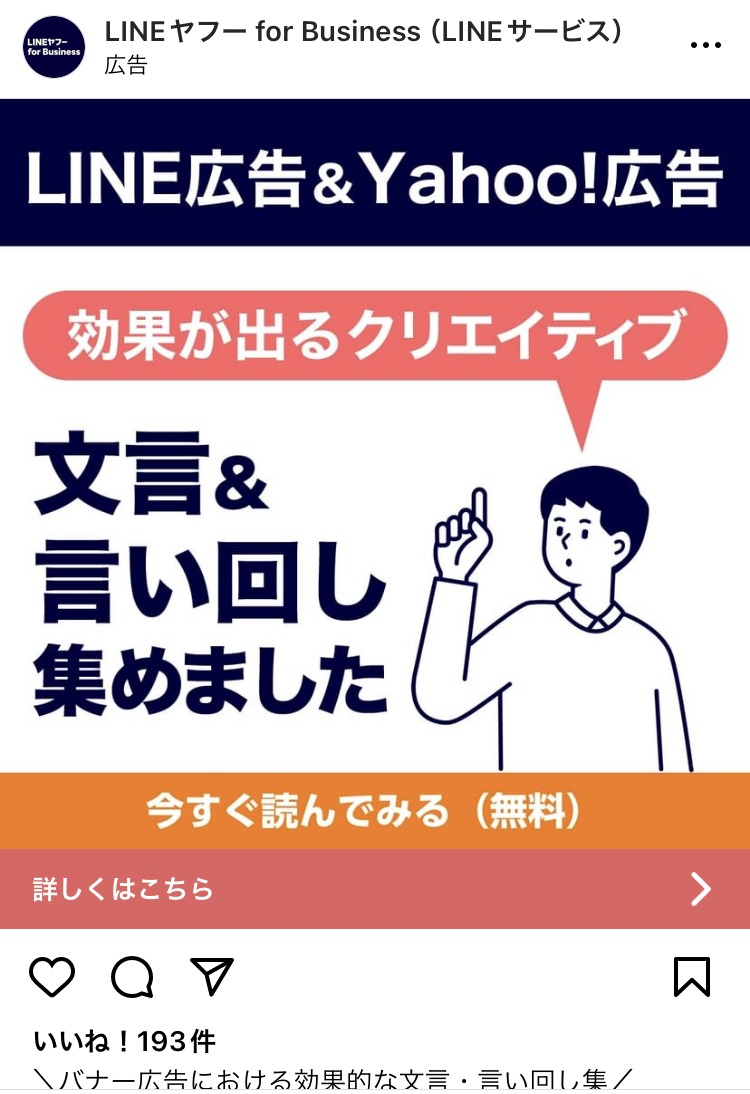Open comments on this ad post
The width and height of the screenshot is (750, 1094).
(132, 977)
